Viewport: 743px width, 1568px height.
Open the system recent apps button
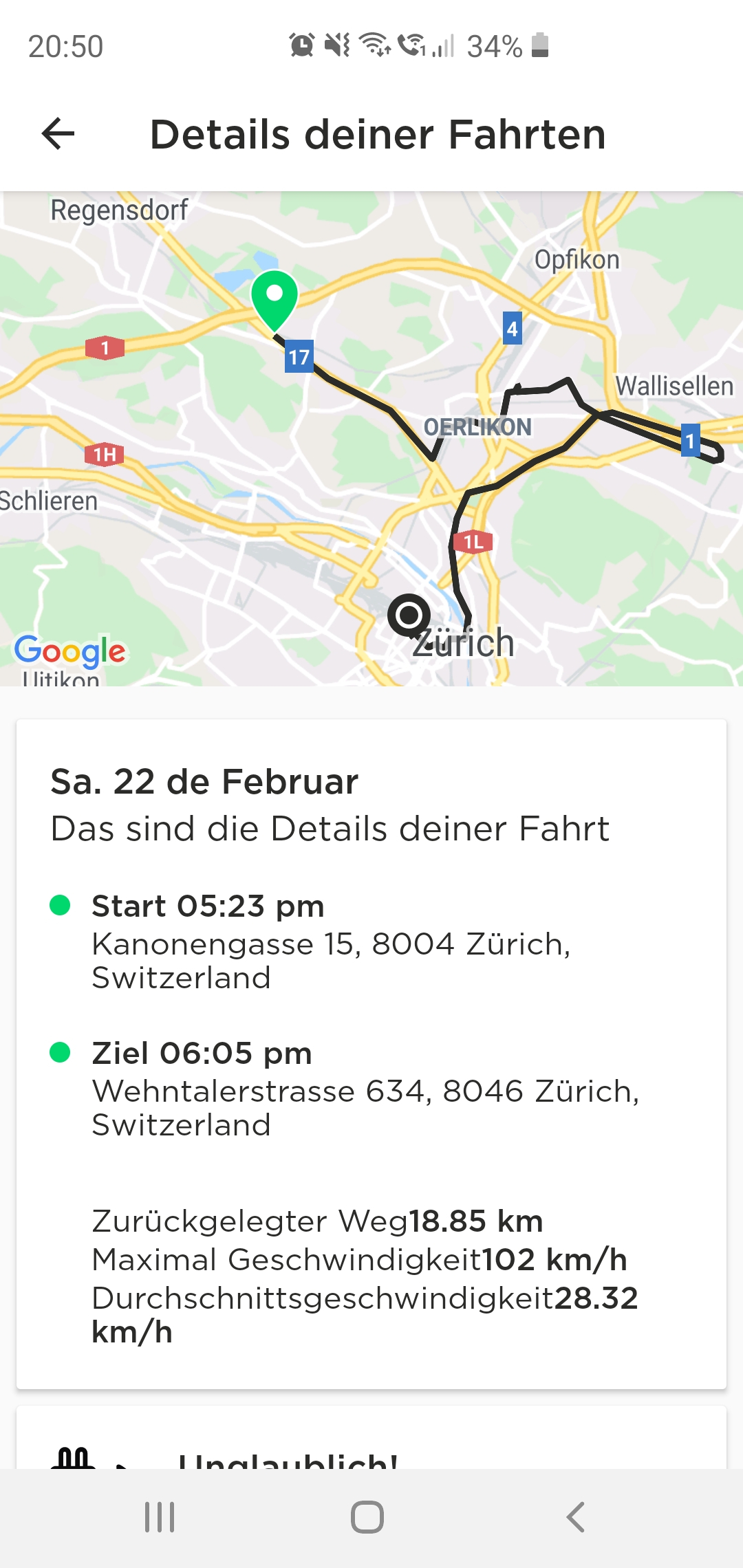[x=160, y=1517]
